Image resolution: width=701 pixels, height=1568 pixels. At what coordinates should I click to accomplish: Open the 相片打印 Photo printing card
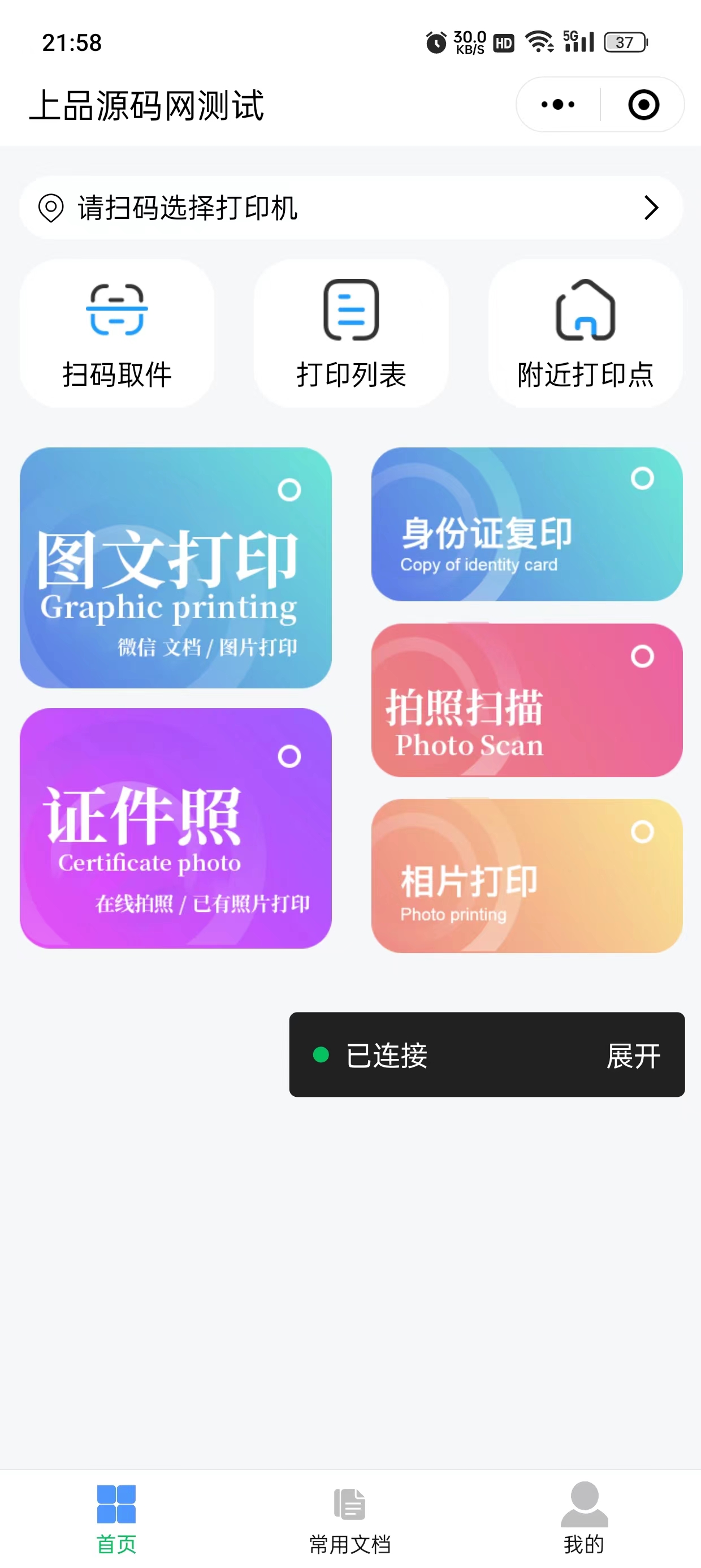pos(526,875)
